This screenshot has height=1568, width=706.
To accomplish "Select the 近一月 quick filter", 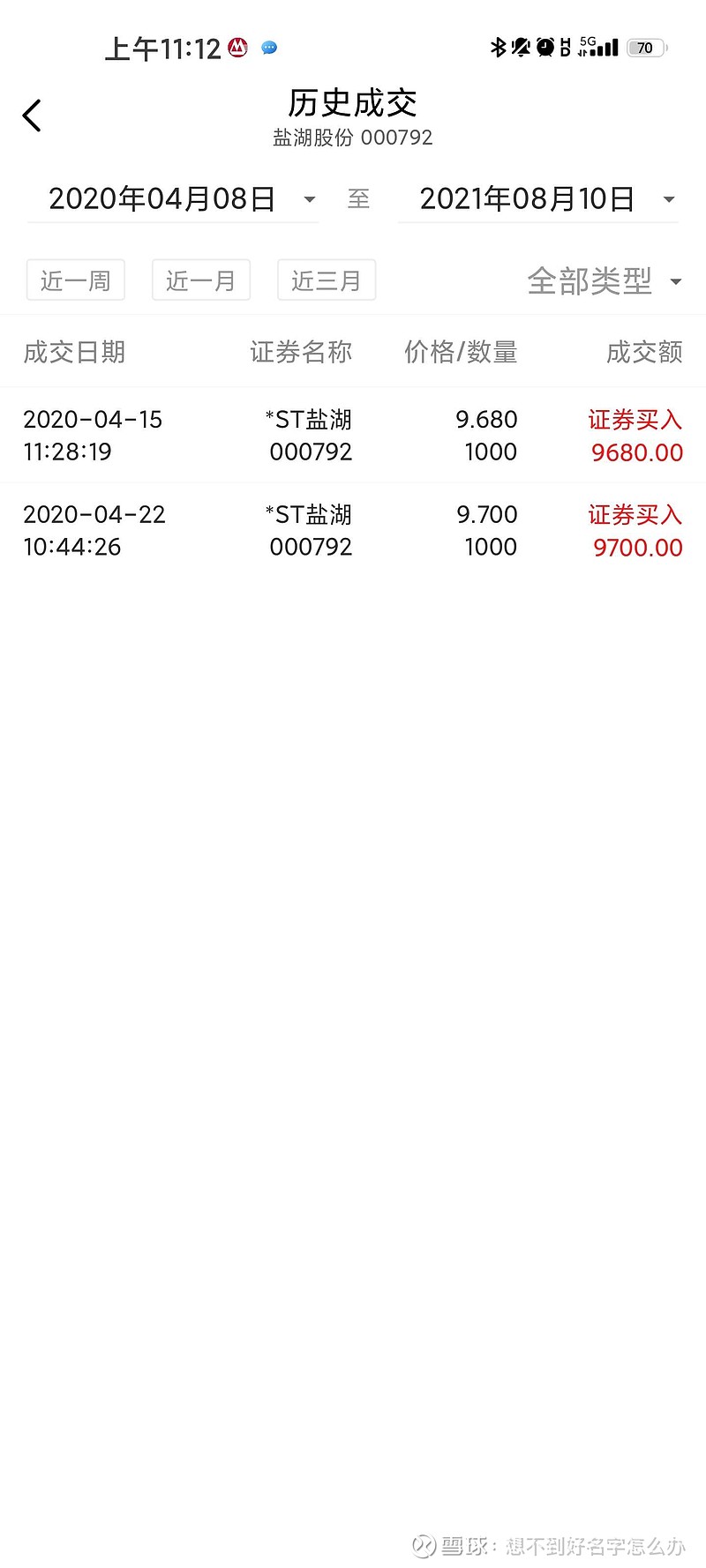I will pyautogui.click(x=201, y=280).
